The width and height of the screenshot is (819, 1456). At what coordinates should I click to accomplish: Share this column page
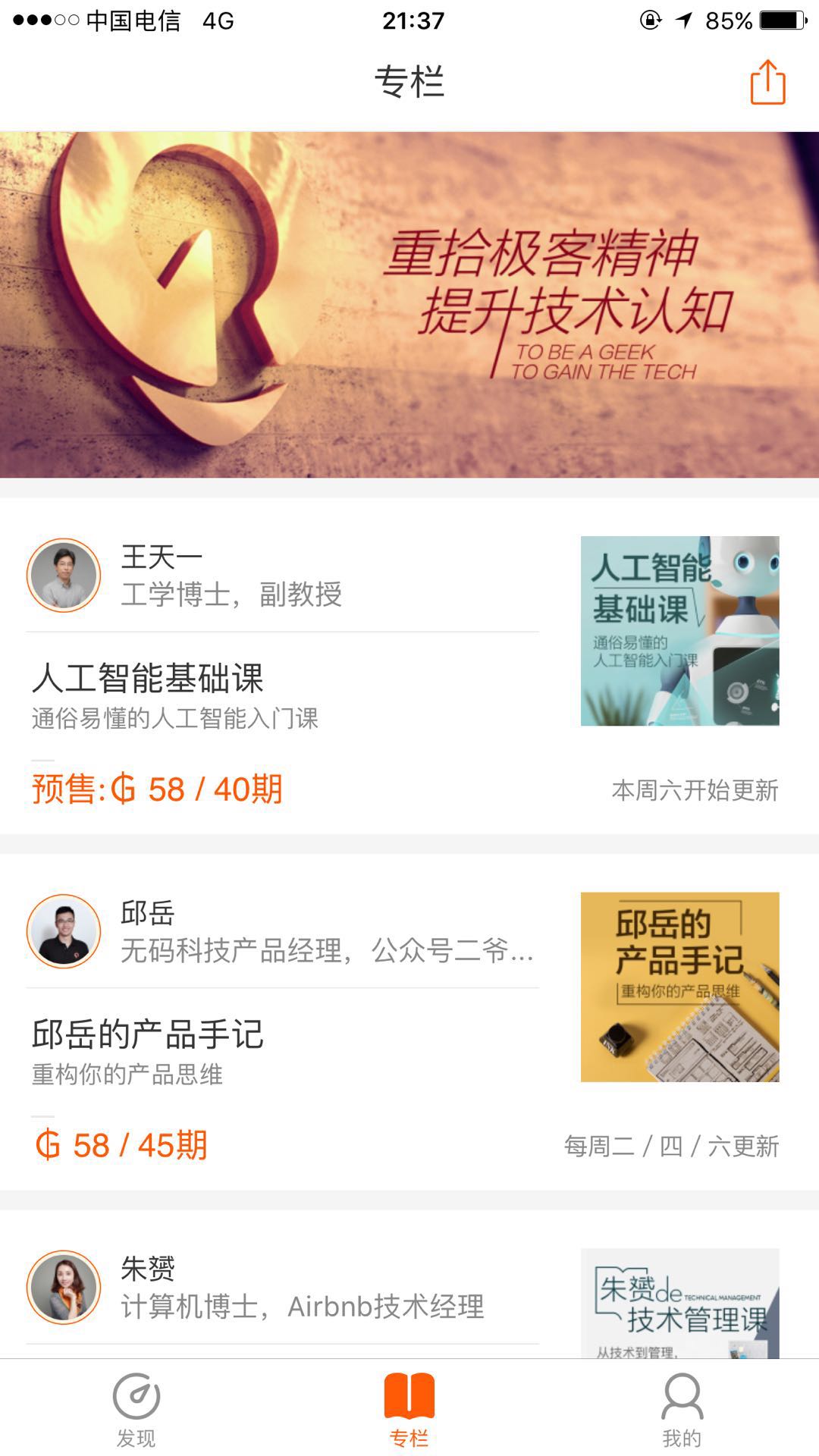coord(767,82)
